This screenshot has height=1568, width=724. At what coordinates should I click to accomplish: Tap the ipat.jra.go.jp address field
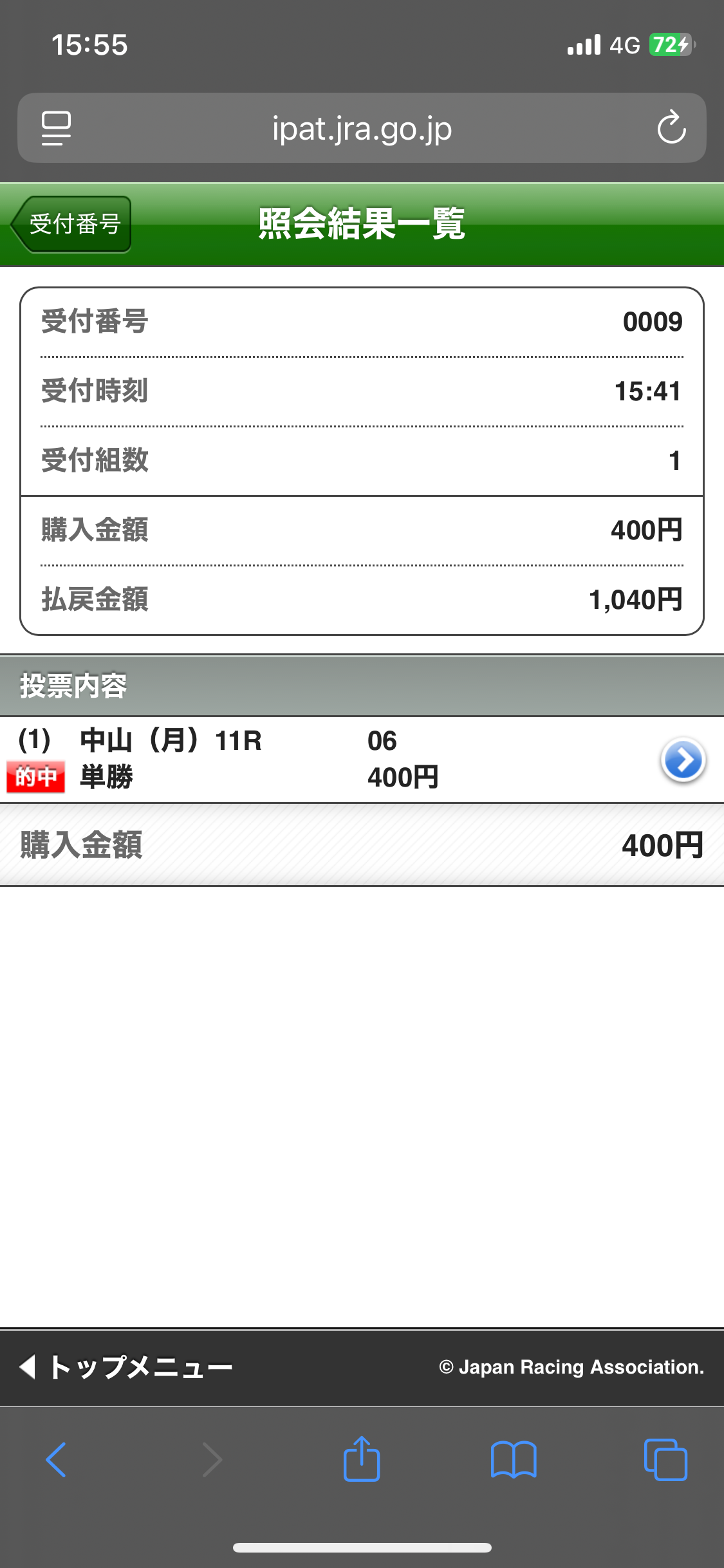362,128
